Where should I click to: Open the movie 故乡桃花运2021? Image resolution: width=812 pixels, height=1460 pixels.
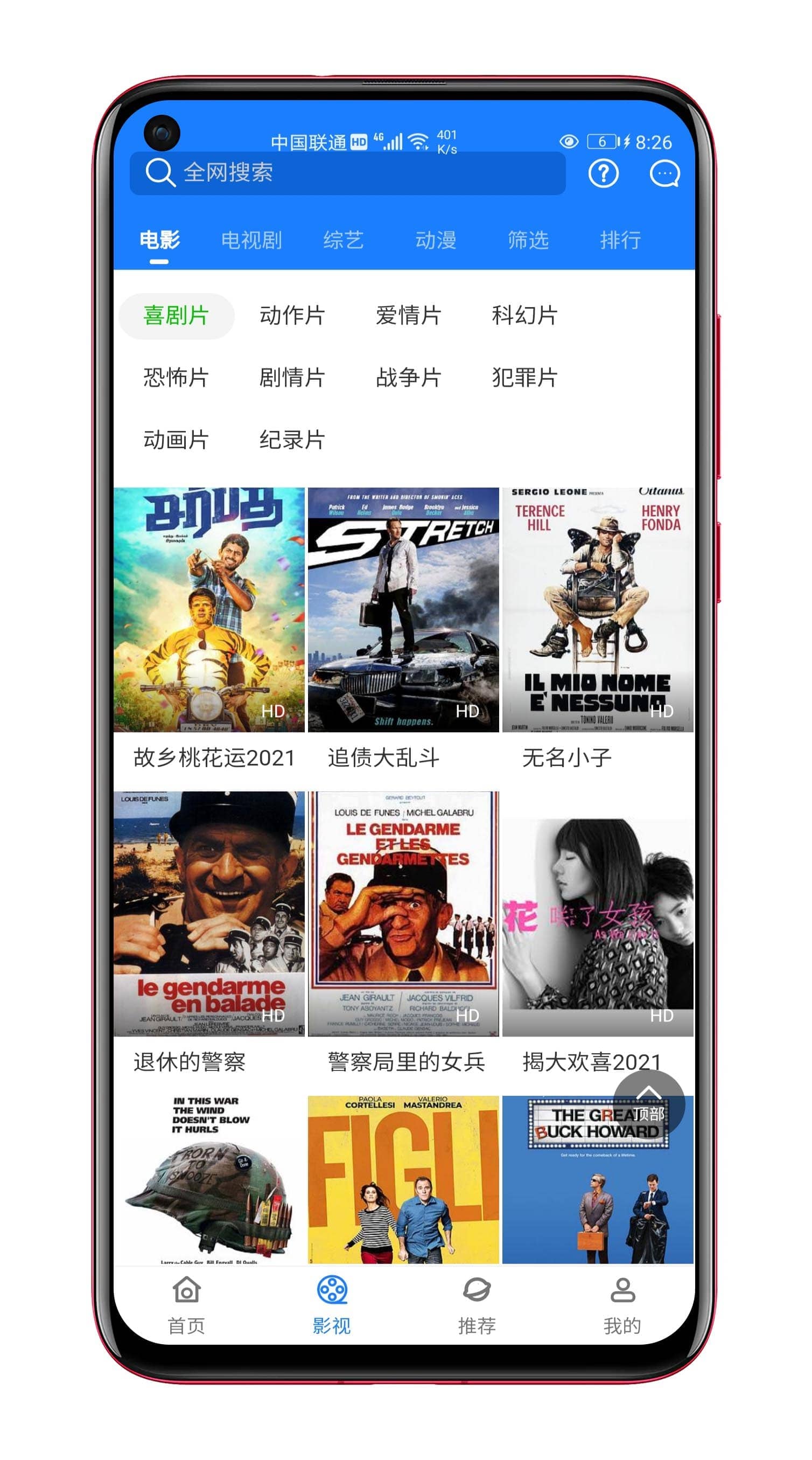[209, 610]
